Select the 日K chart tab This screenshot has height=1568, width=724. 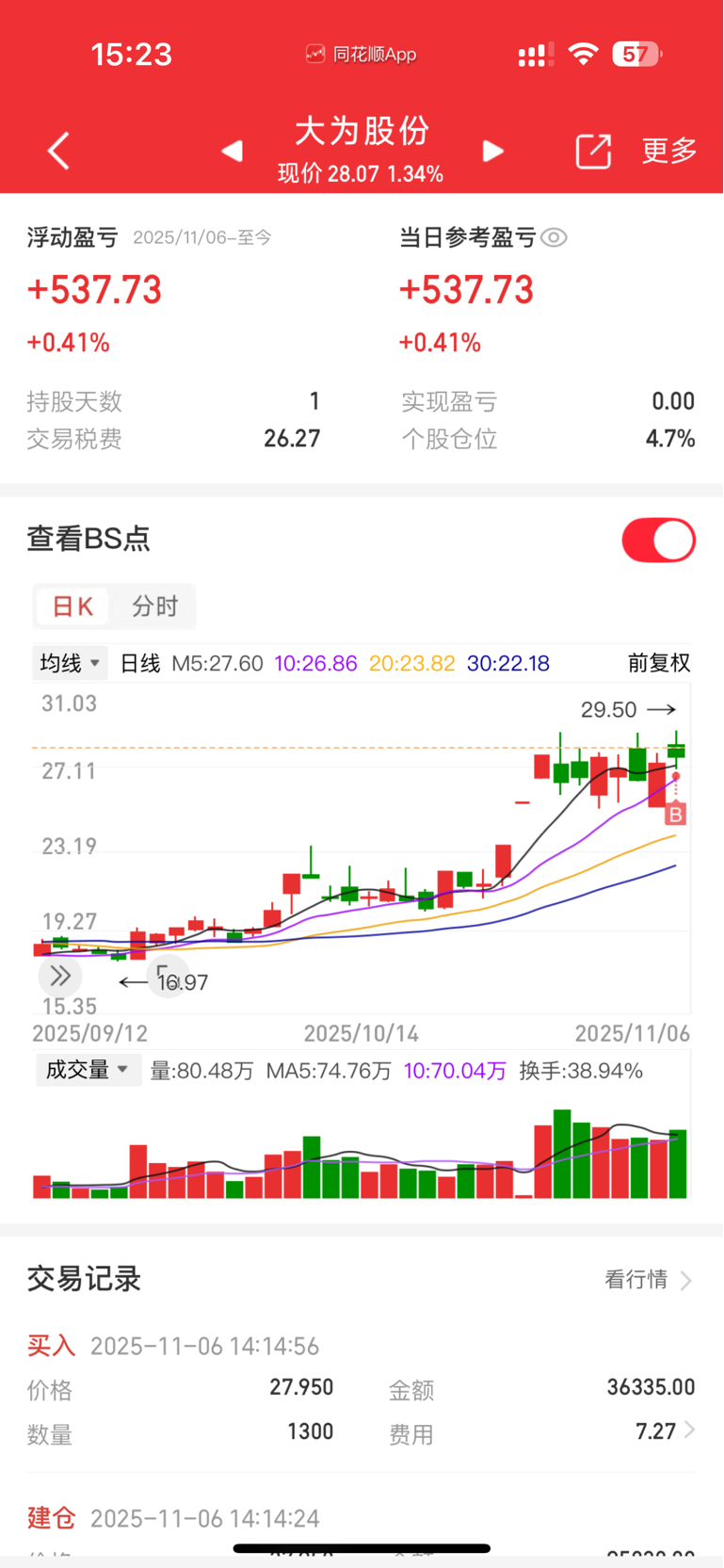[72, 606]
